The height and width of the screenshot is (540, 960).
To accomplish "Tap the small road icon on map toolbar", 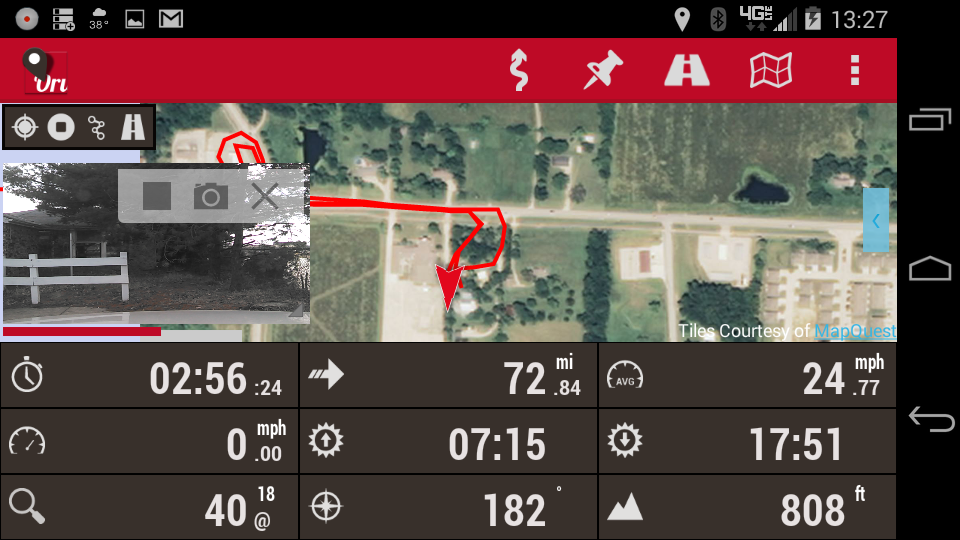I will pos(132,127).
